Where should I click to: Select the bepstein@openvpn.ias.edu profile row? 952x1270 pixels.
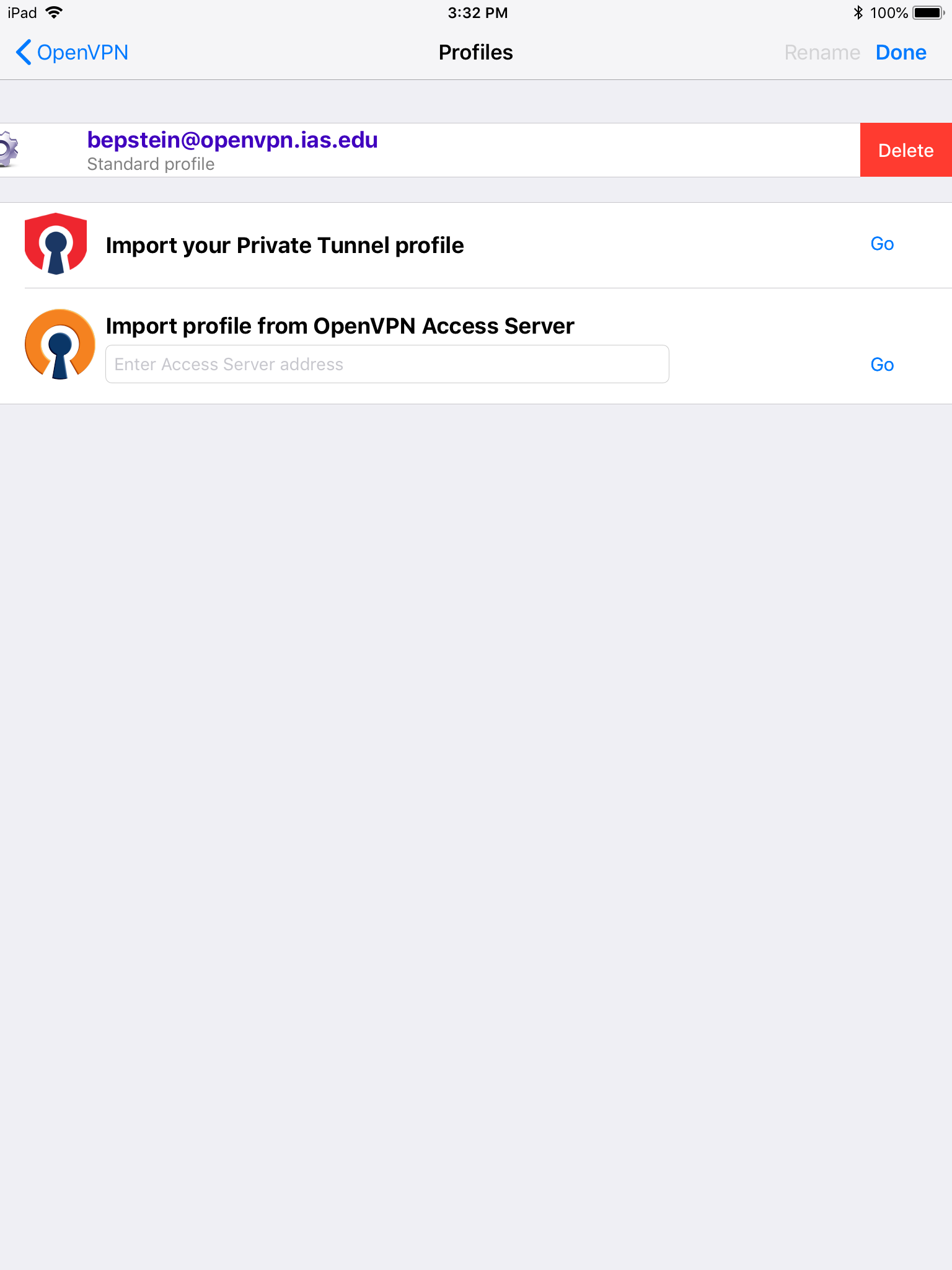[434, 151]
